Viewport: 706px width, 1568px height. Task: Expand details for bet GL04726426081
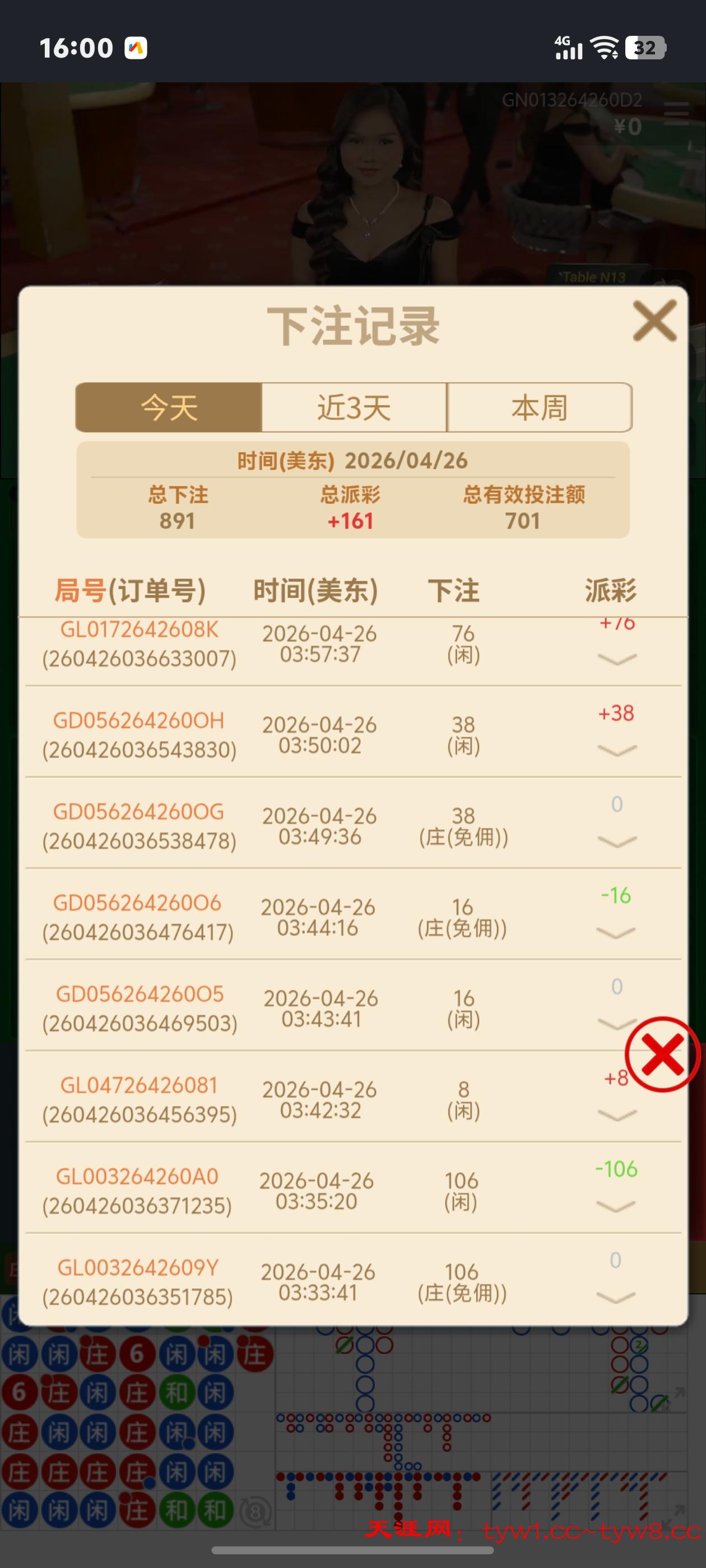tap(616, 1115)
